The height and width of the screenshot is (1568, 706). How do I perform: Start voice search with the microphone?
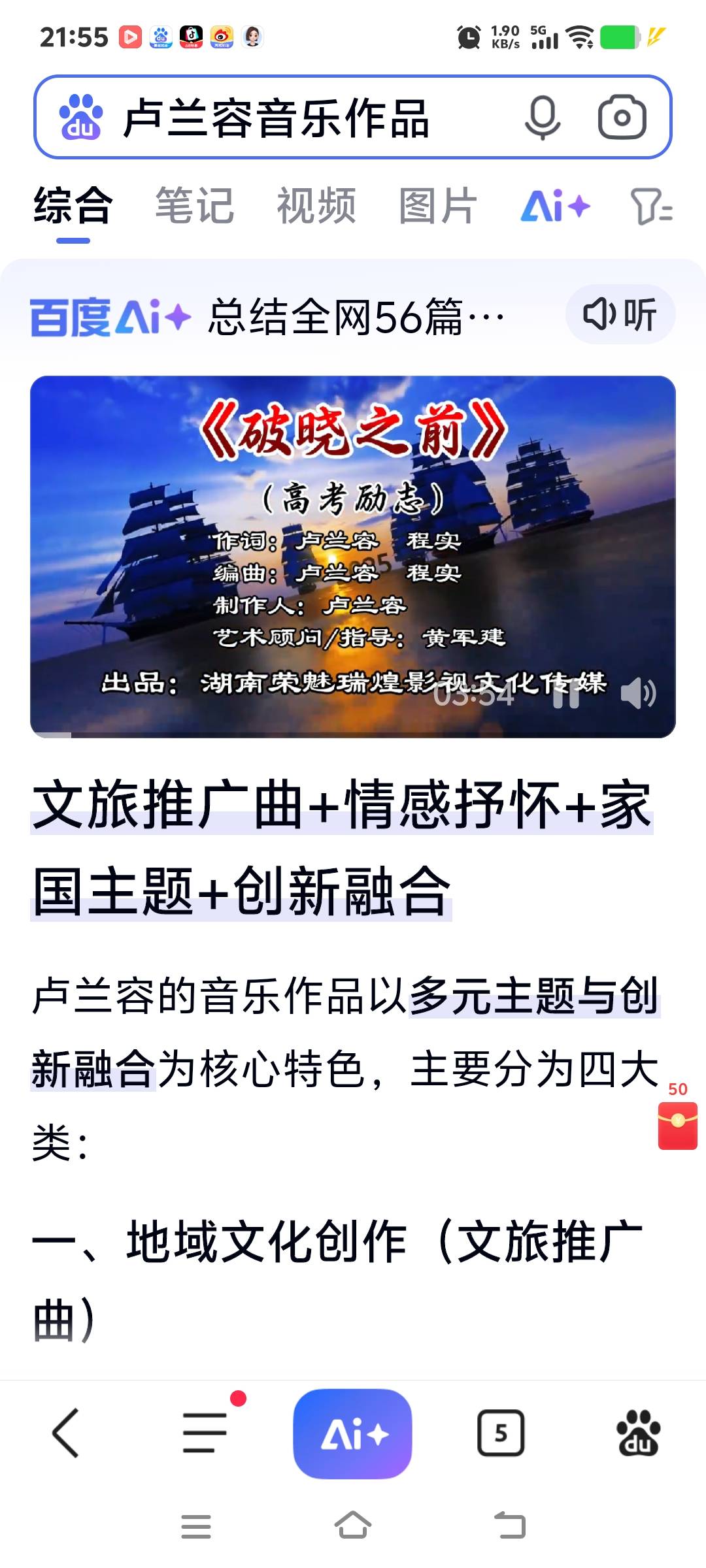(x=542, y=118)
